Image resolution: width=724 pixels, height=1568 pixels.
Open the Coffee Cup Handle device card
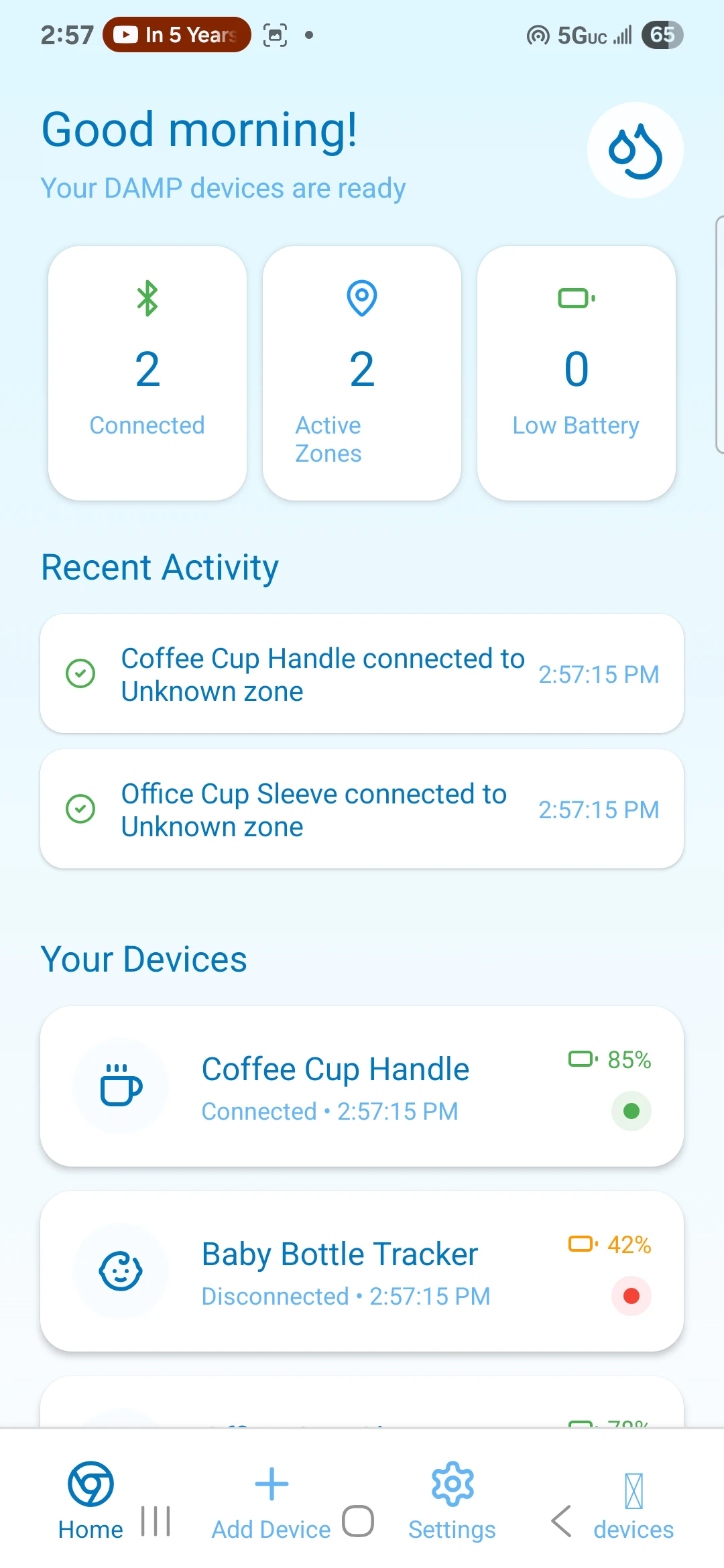tap(362, 1086)
